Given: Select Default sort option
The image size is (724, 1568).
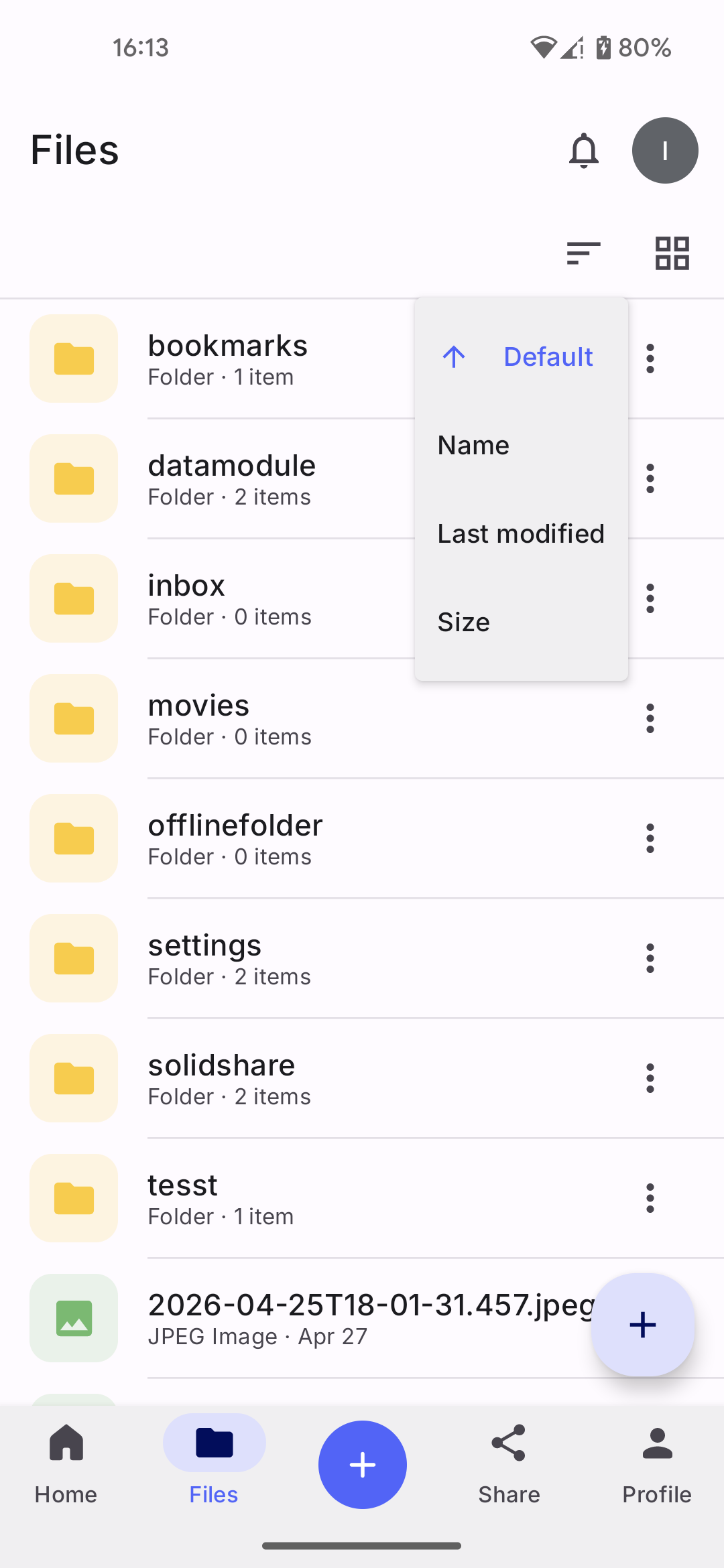Looking at the screenshot, I should (x=522, y=356).
